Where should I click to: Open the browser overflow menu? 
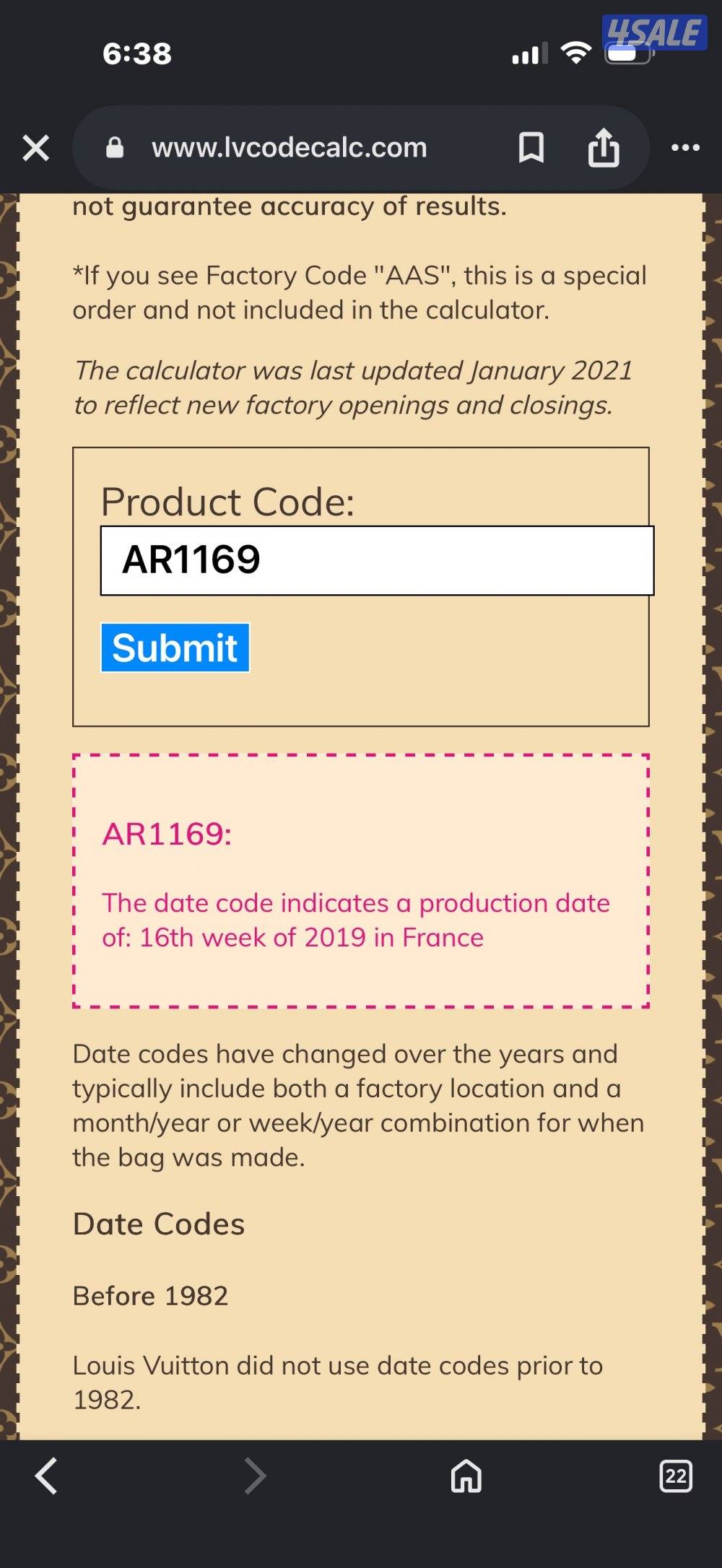[x=684, y=148]
